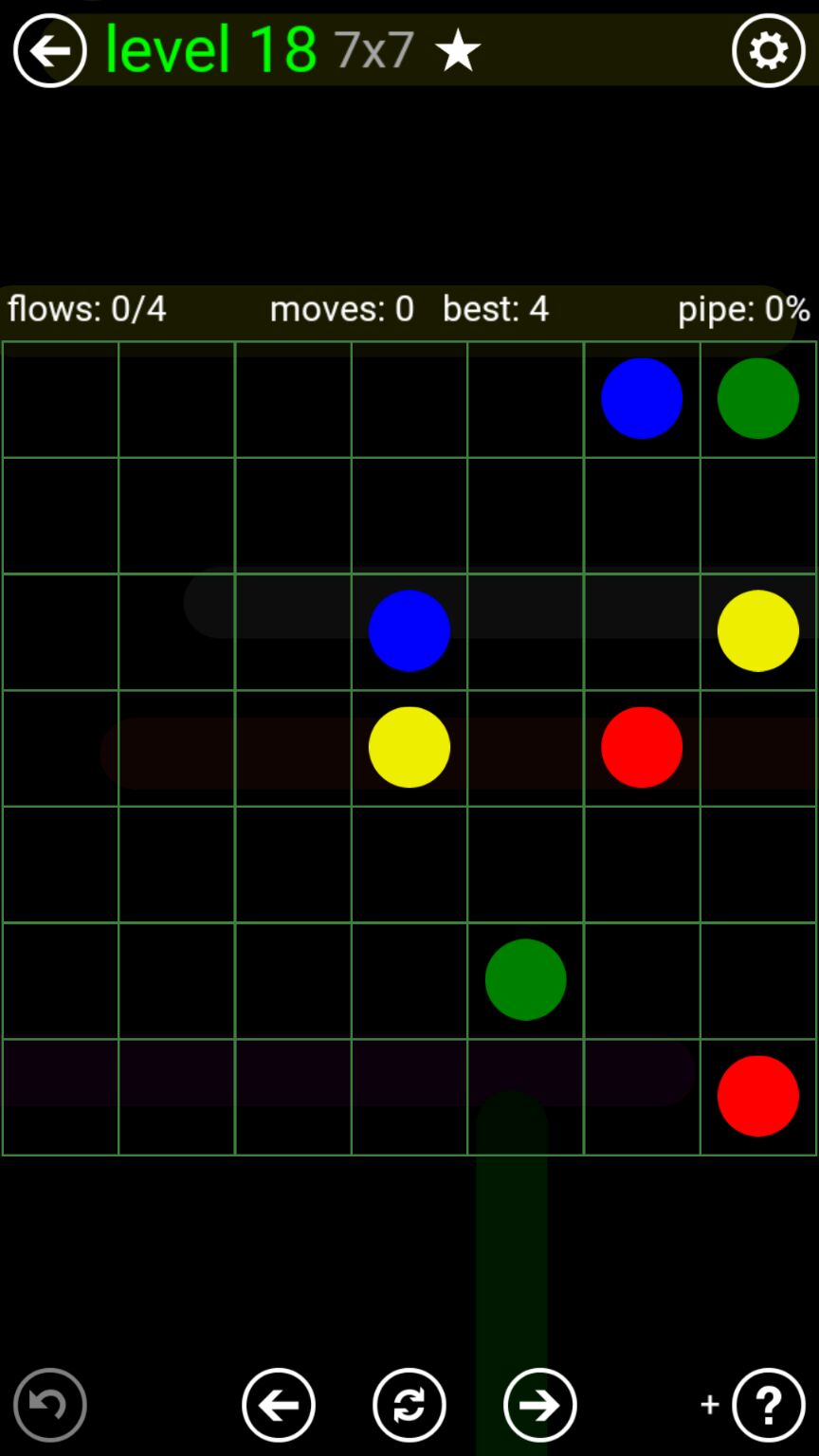Select the yellow dot on the right edge
The height and width of the screenshot is (1456, 819).
(x=758, y=630)
